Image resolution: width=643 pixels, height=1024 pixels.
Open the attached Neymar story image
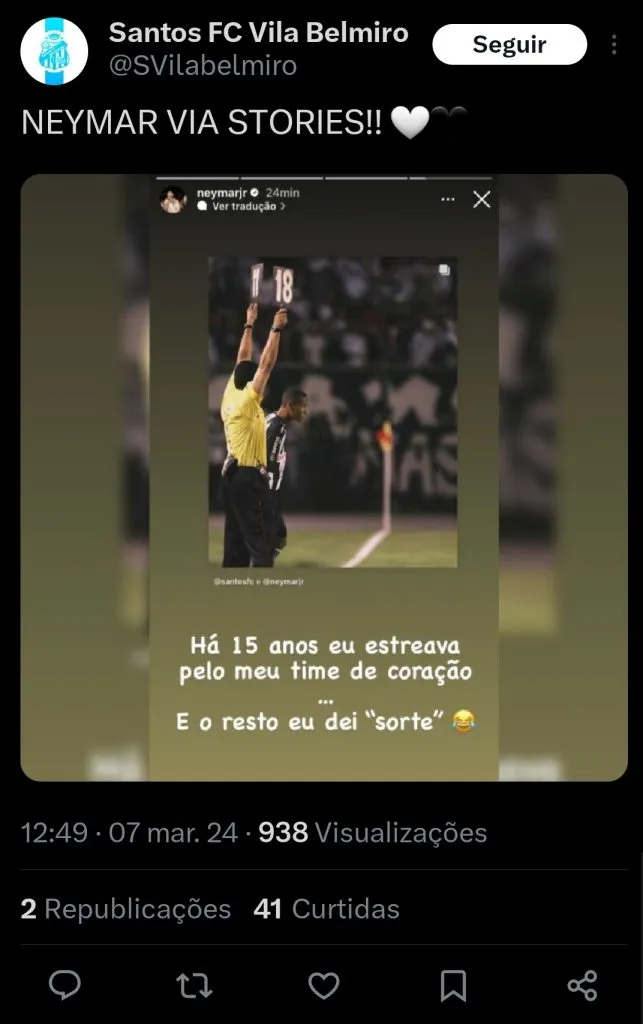click(324, 477)
